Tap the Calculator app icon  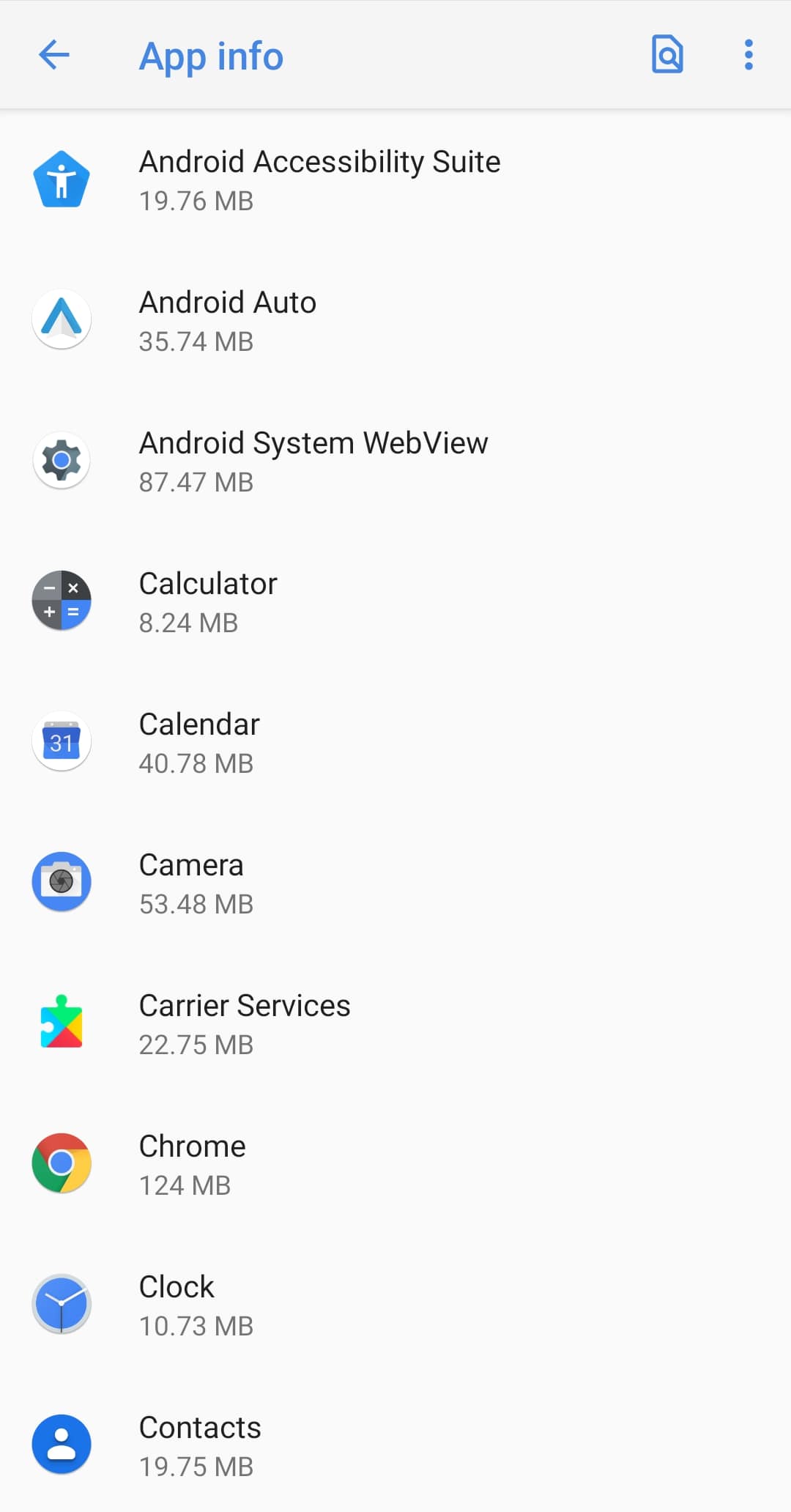pos(62,600)
